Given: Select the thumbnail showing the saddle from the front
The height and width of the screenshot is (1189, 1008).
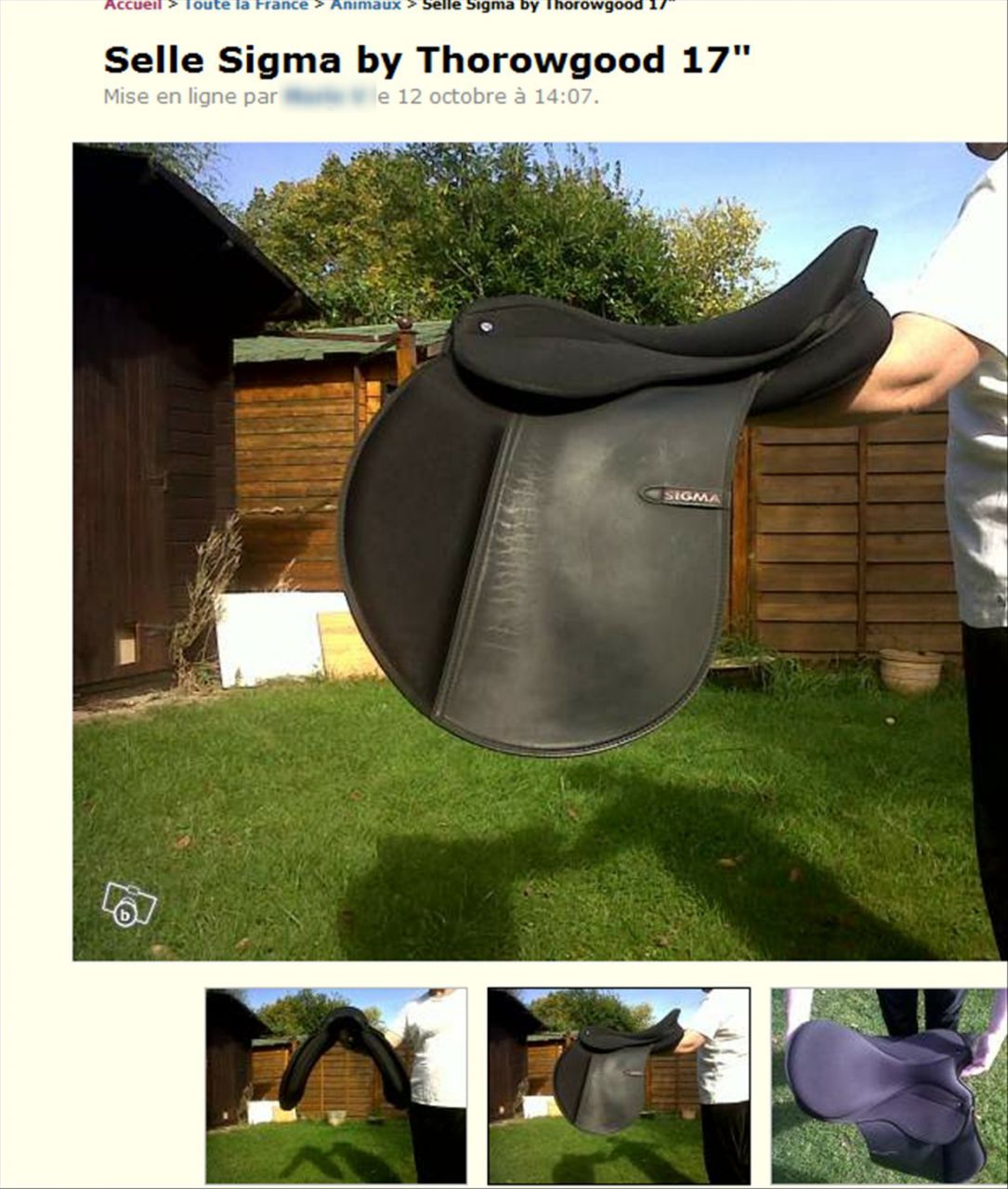Looking at the screenshot, I should point(336,1086).
